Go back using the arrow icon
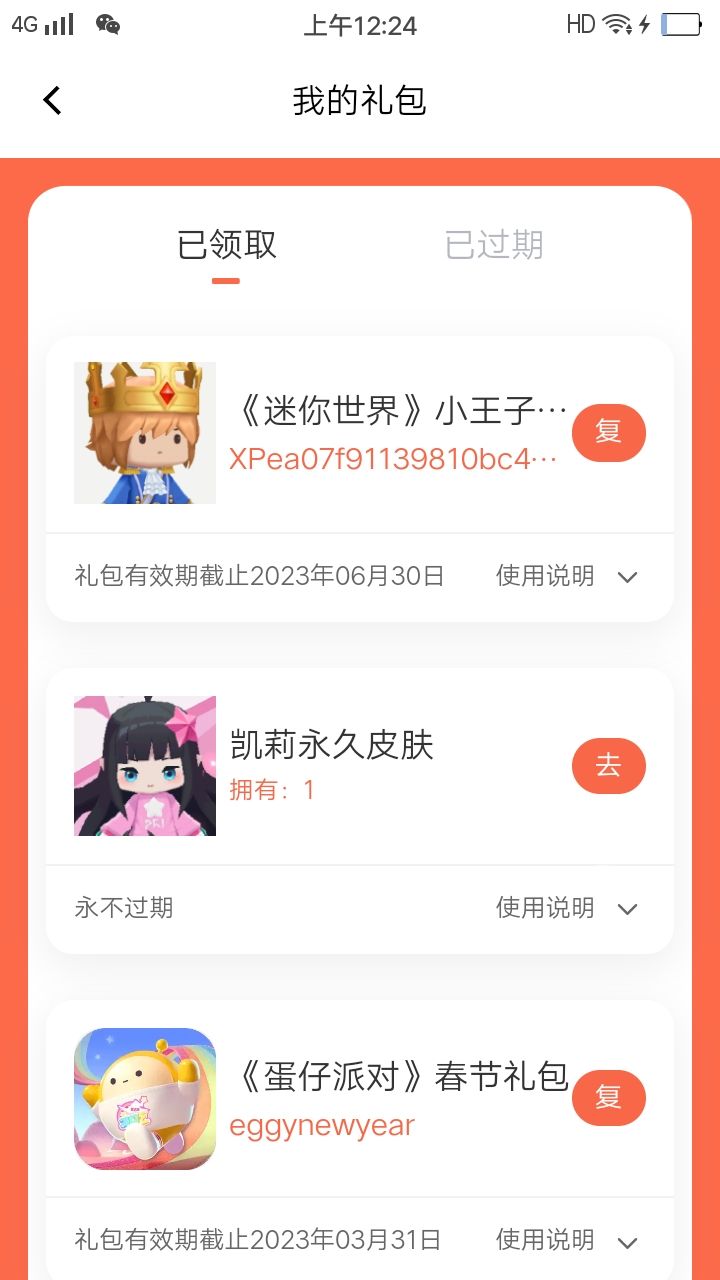This screenshot has height=1280, width=720. click(52, 100)
